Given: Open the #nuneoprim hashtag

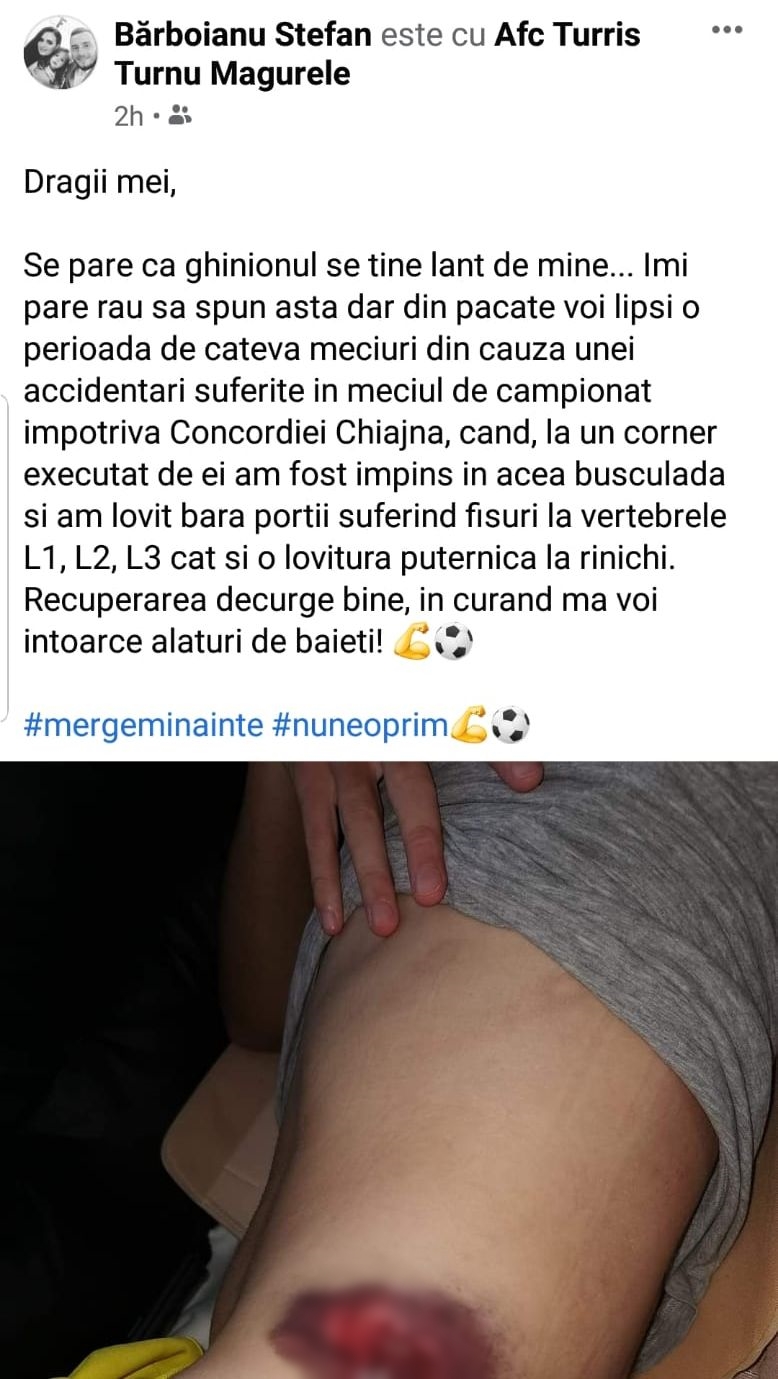Looking at the screenshot, I should [x=358, y=723].
